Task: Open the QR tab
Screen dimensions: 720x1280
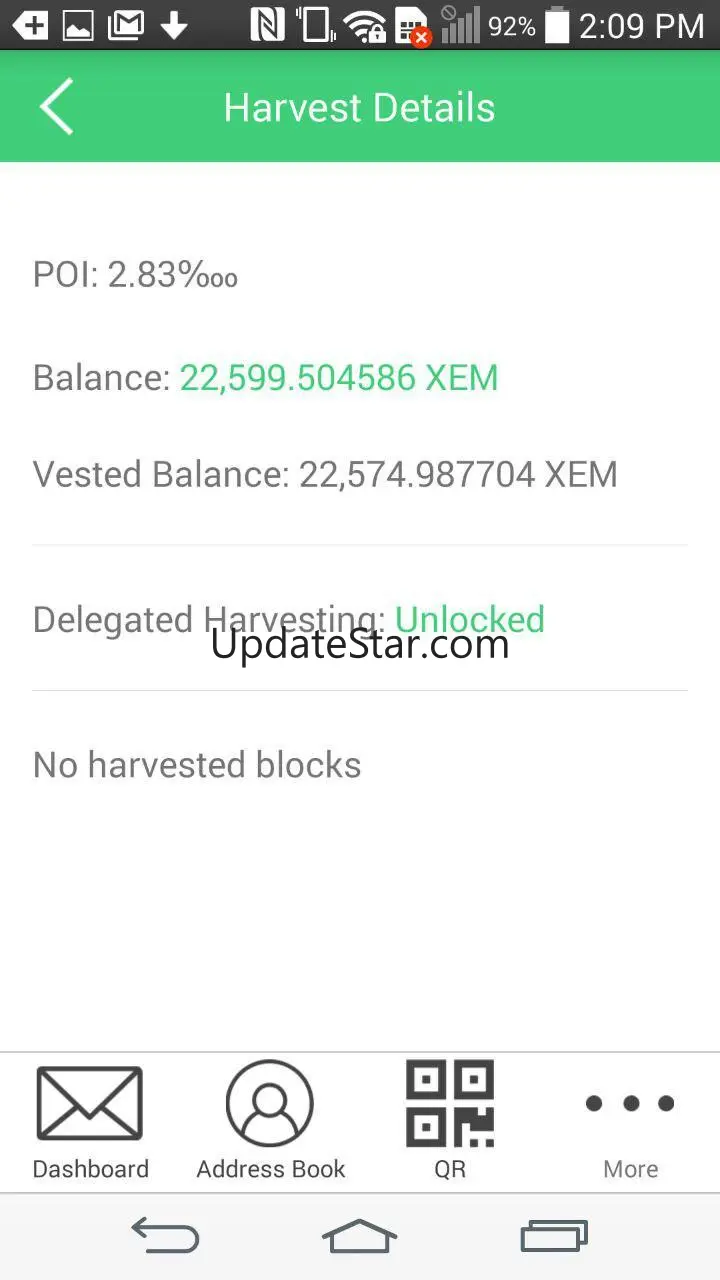Action: pyautogui.click(x=450, y=1122)
